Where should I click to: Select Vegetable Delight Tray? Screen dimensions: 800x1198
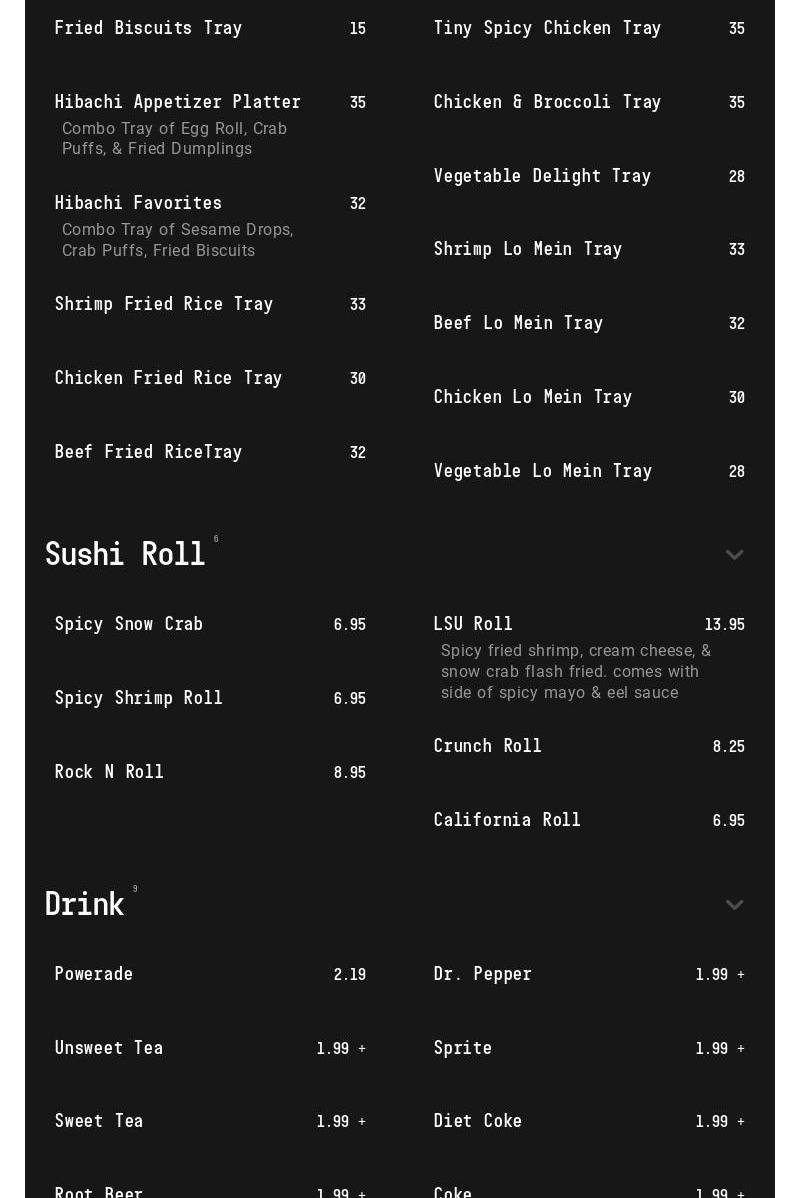point(542,176)
